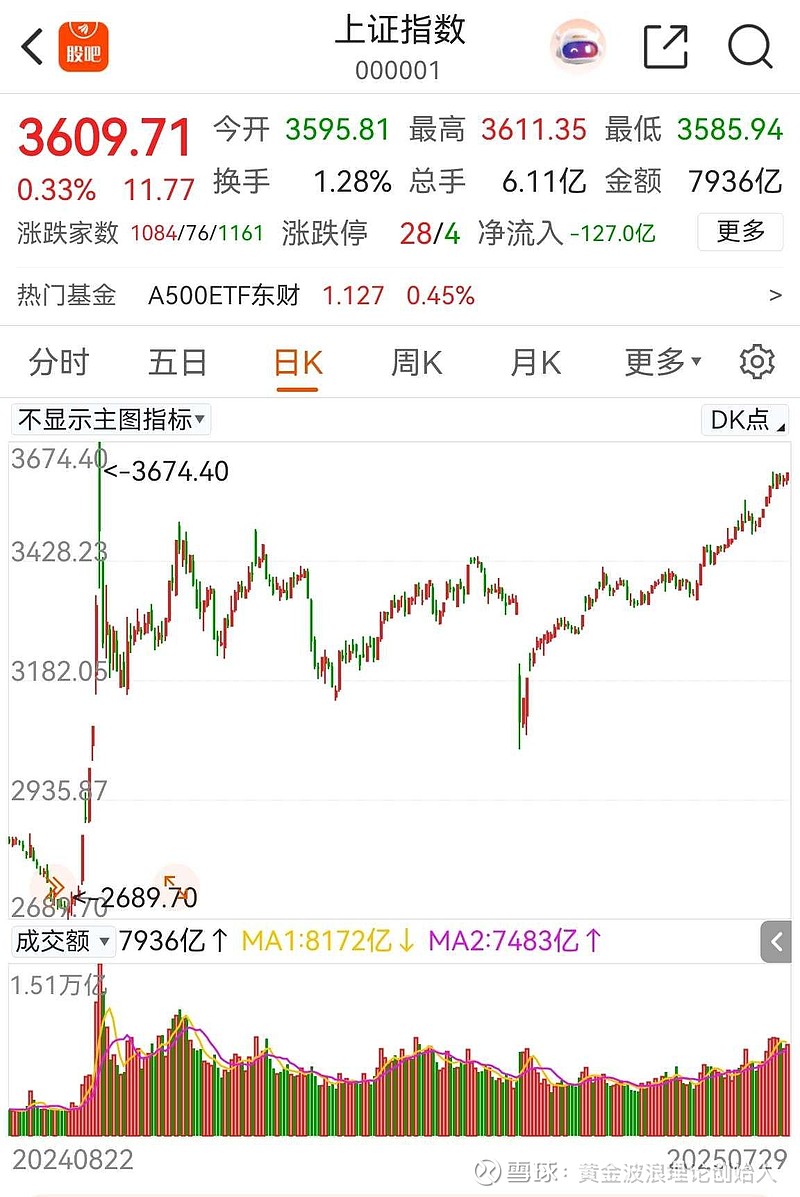Open the 股吧 stock forum
This screenshot has width=800, height=1197.
(x=84, y=47)
